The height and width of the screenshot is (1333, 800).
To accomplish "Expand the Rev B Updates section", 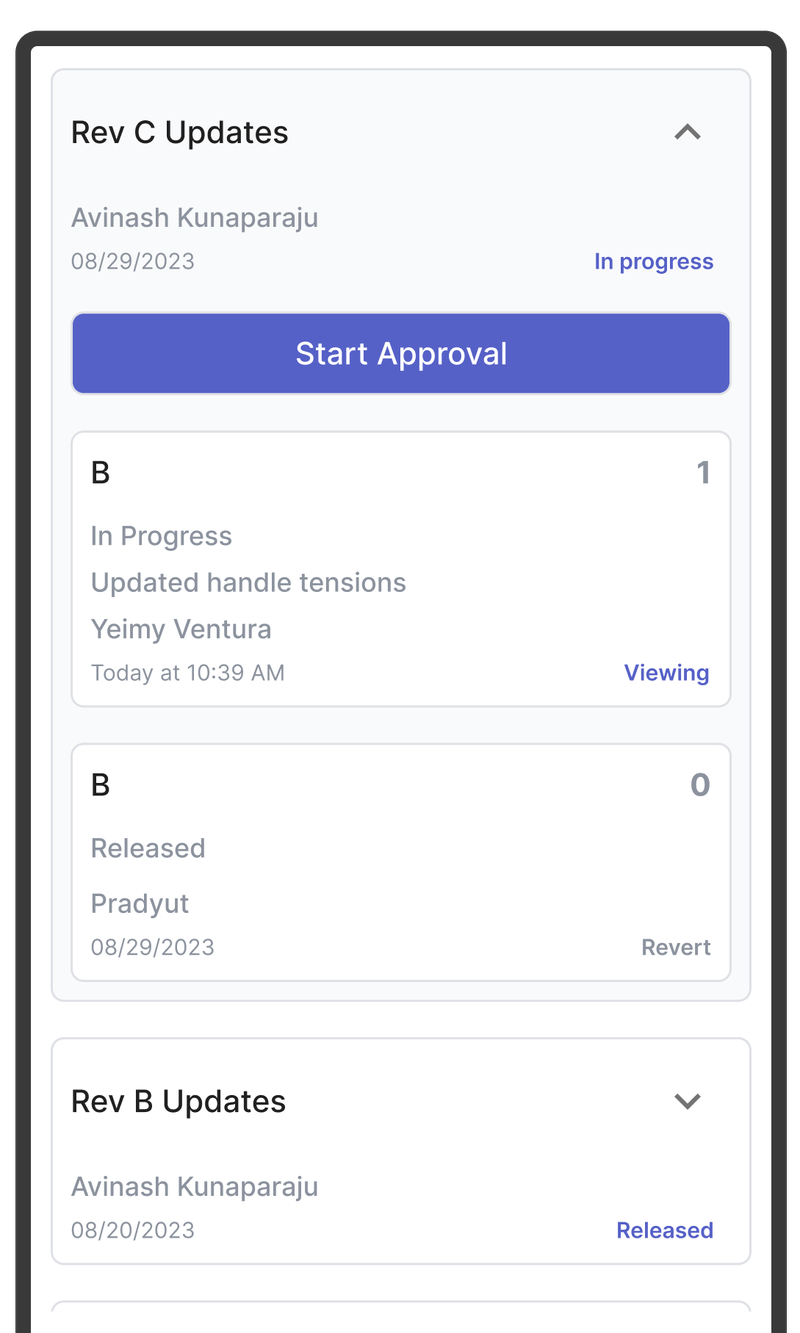I will [687, 1101].
